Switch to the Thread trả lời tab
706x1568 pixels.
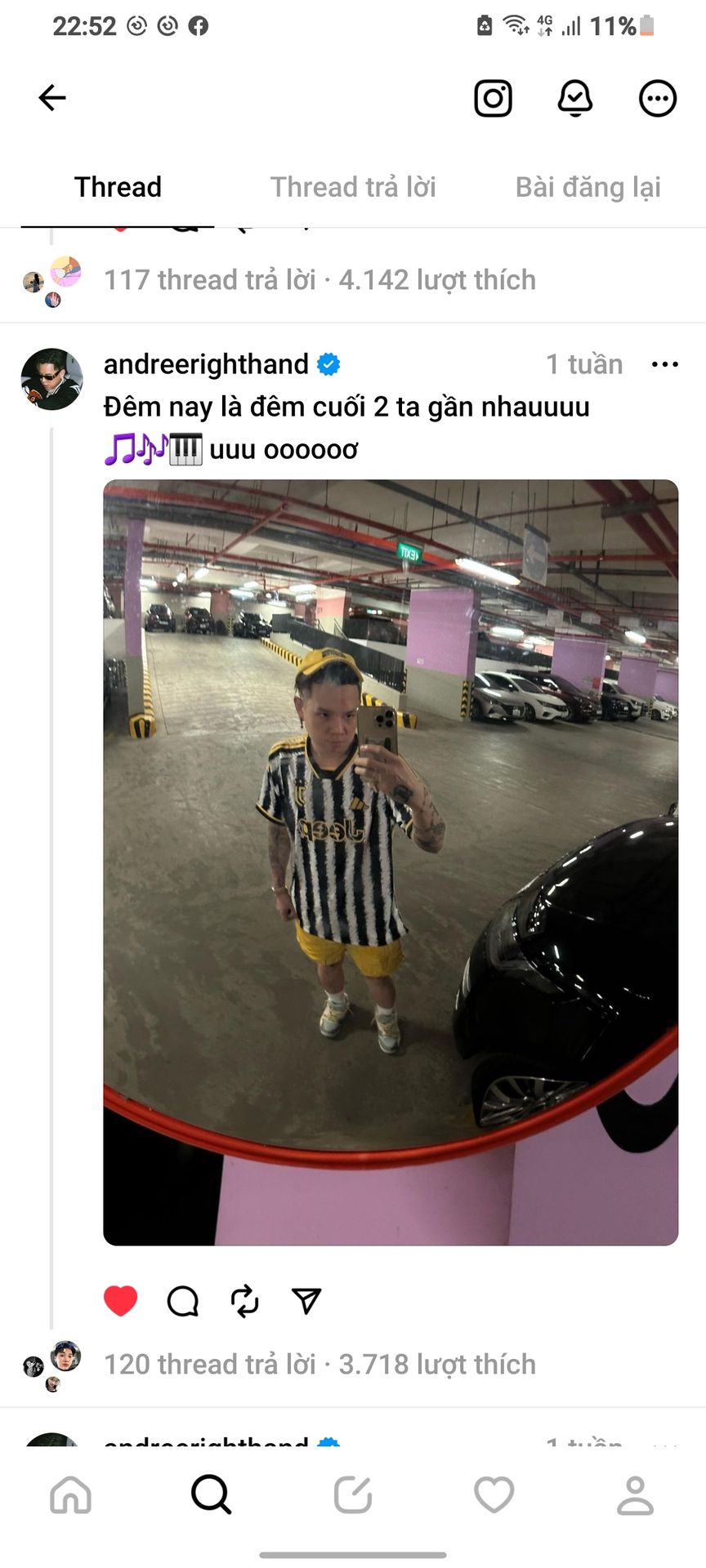tap(353, 187)
